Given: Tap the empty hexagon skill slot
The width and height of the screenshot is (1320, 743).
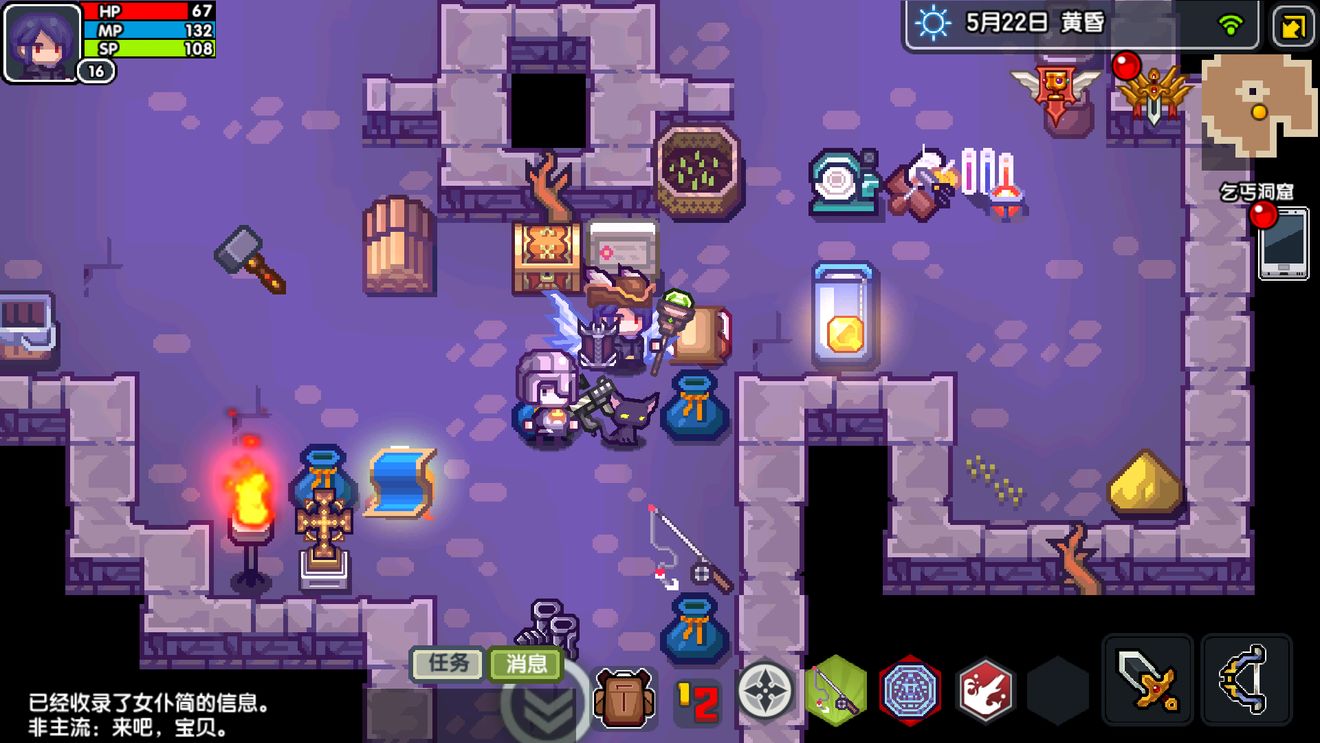Looking at the screenshot, I should (x=1057, y=691).
